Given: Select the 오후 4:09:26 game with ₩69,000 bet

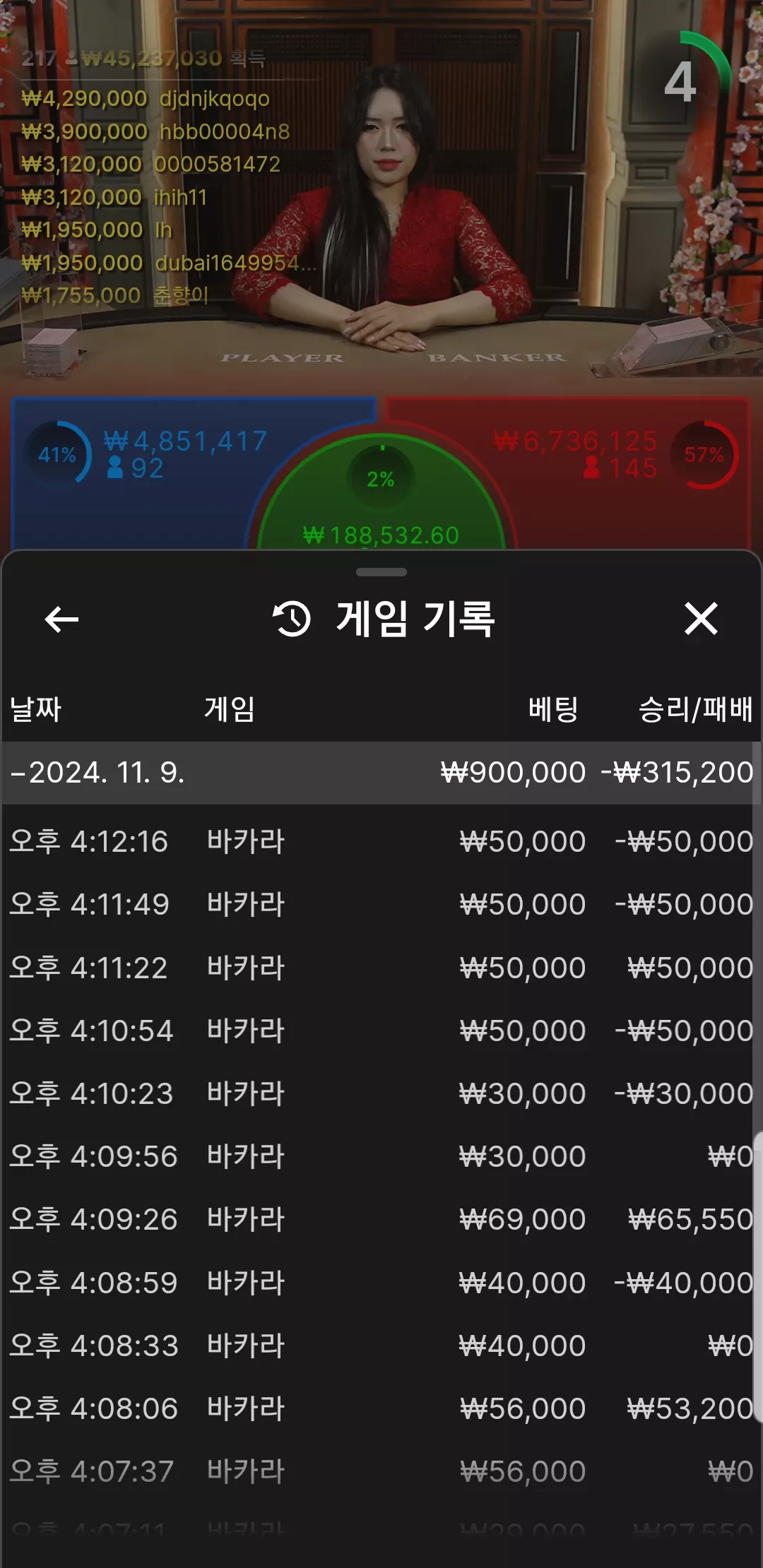Looking at the screenshot, I should [x=381, y=1219].
